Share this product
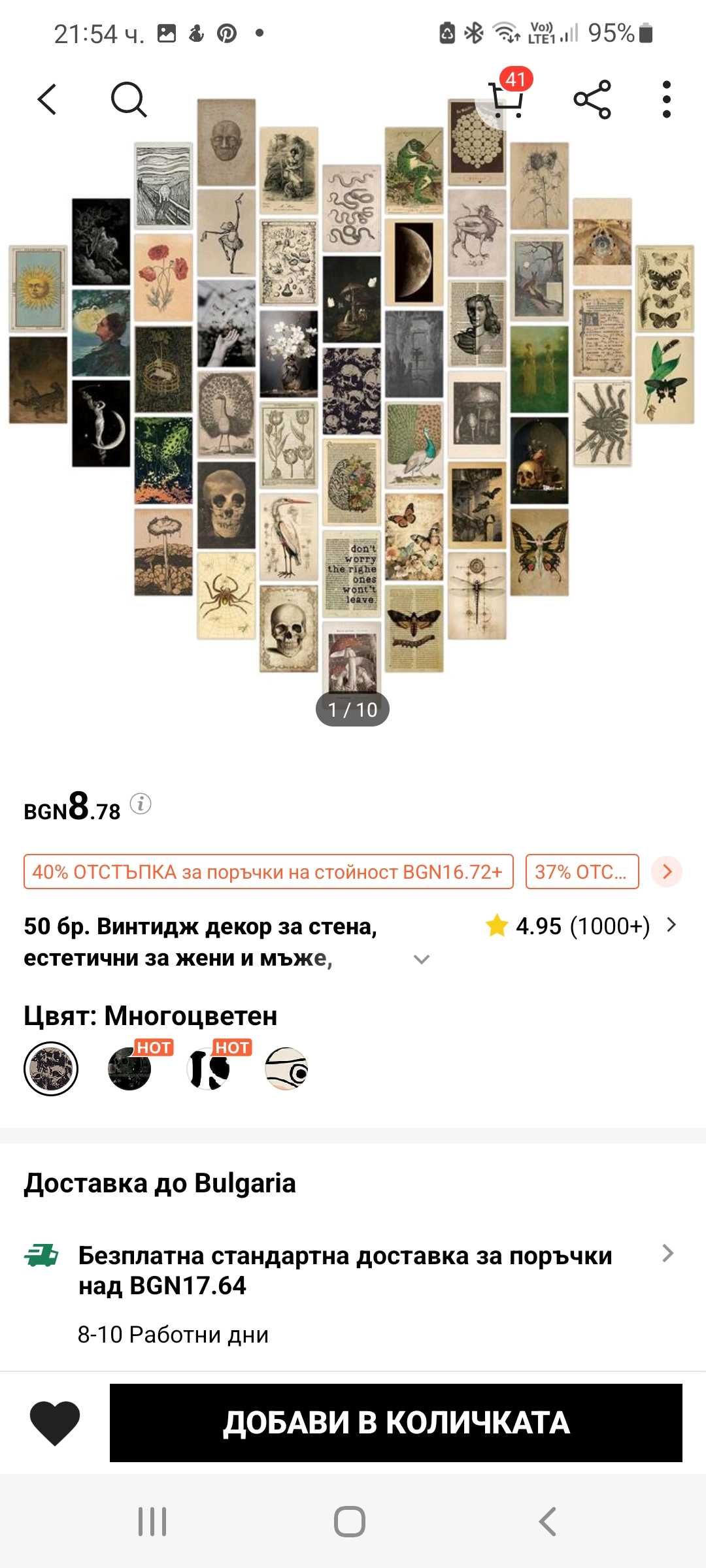Image resolution: width=706 pixels, height=1568 pixels. coord(592,99)
